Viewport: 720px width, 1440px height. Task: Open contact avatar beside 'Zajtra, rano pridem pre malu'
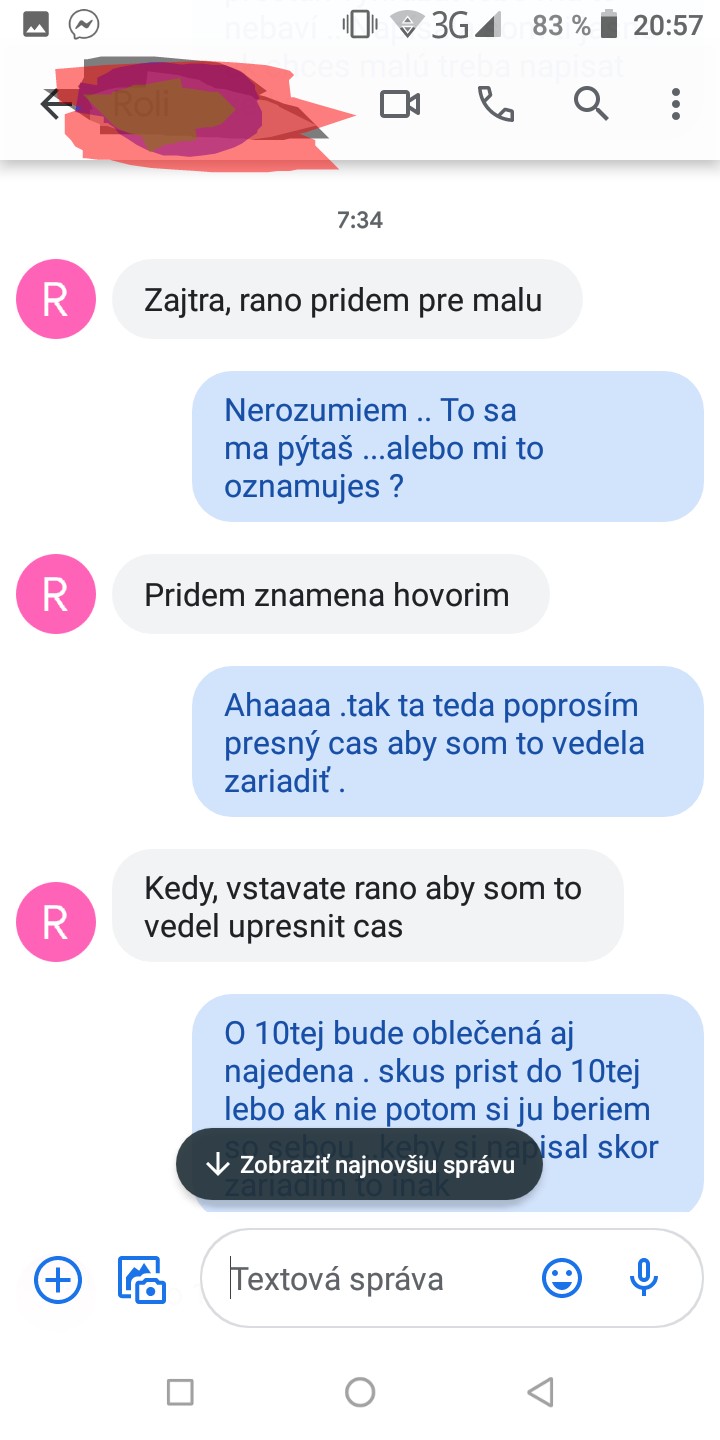pos(56,299)
